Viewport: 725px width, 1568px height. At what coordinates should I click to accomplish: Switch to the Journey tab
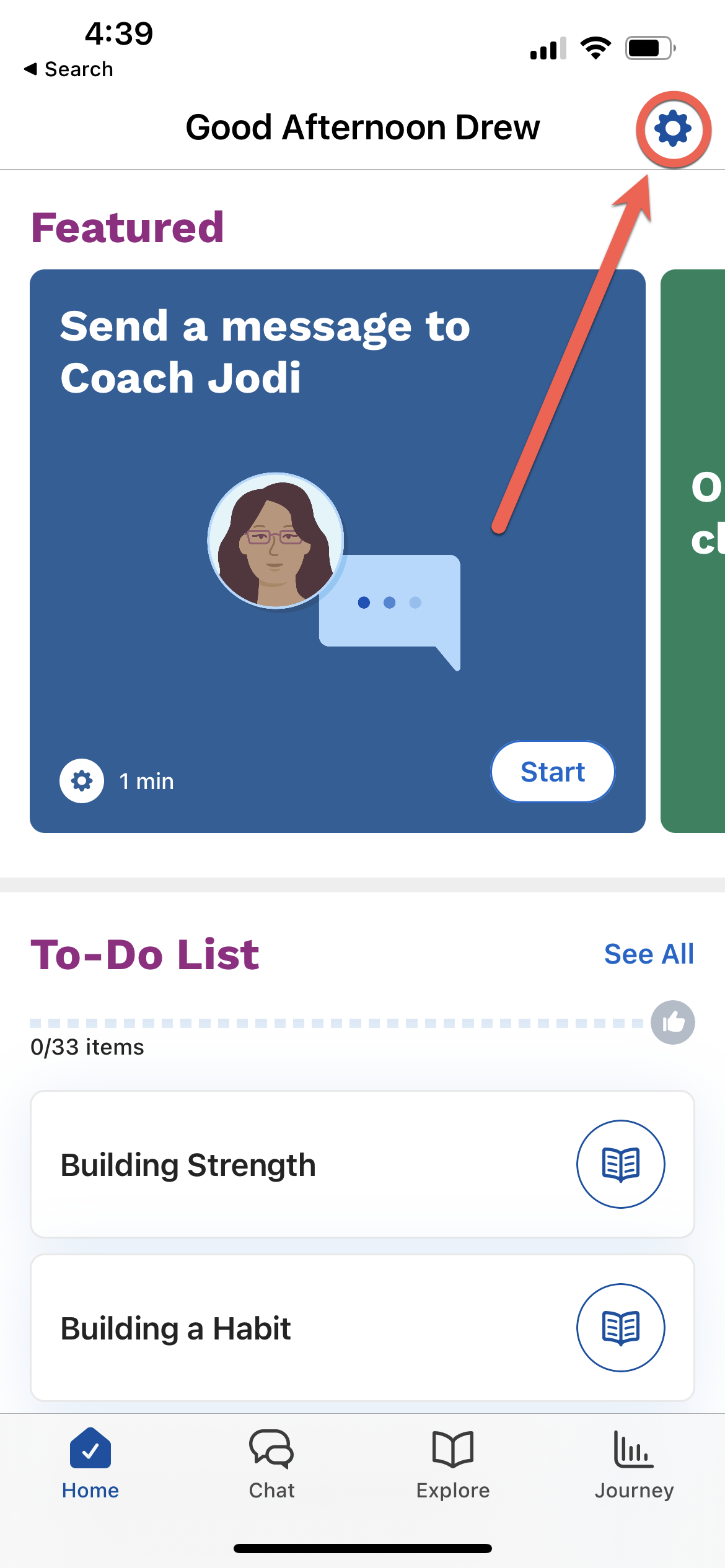tap(634, 1464)
